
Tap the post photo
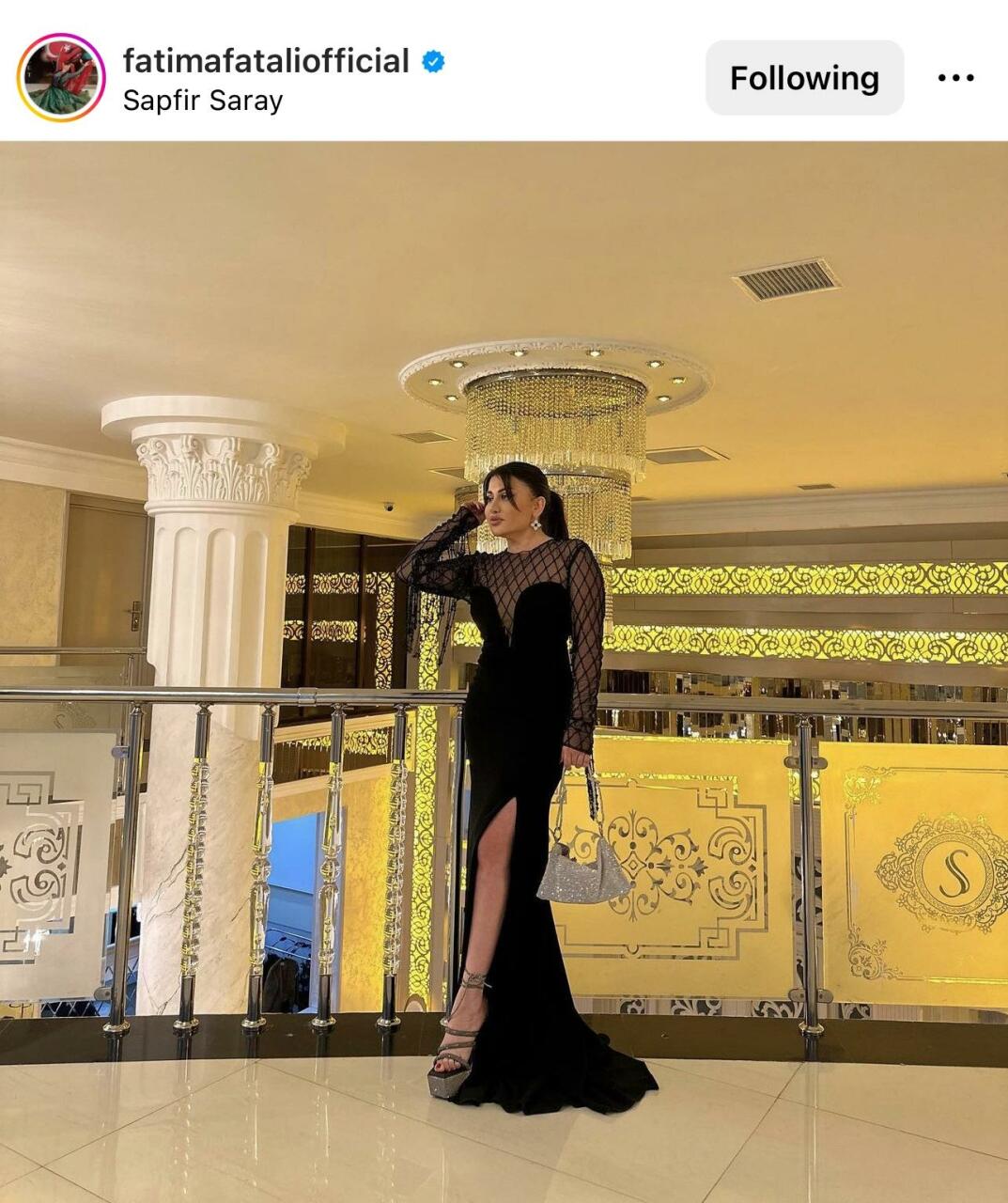pyautogui.click(x=504, y=671)
